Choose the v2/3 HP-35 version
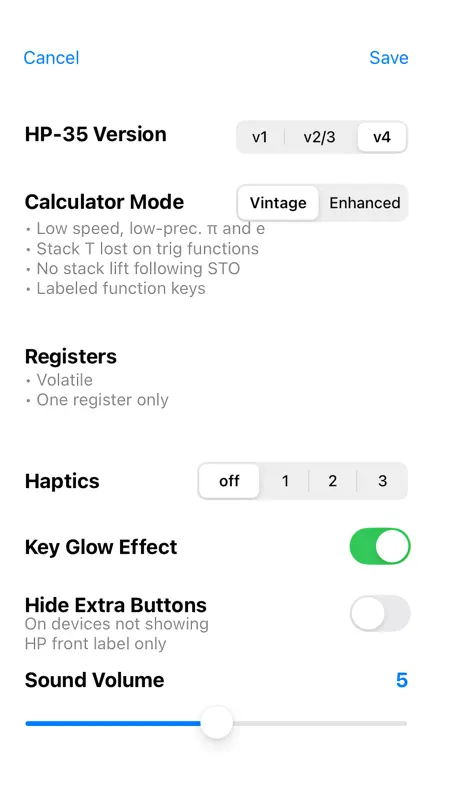The width and height of the screenshot is (450, 800). [x=319, y=137]
